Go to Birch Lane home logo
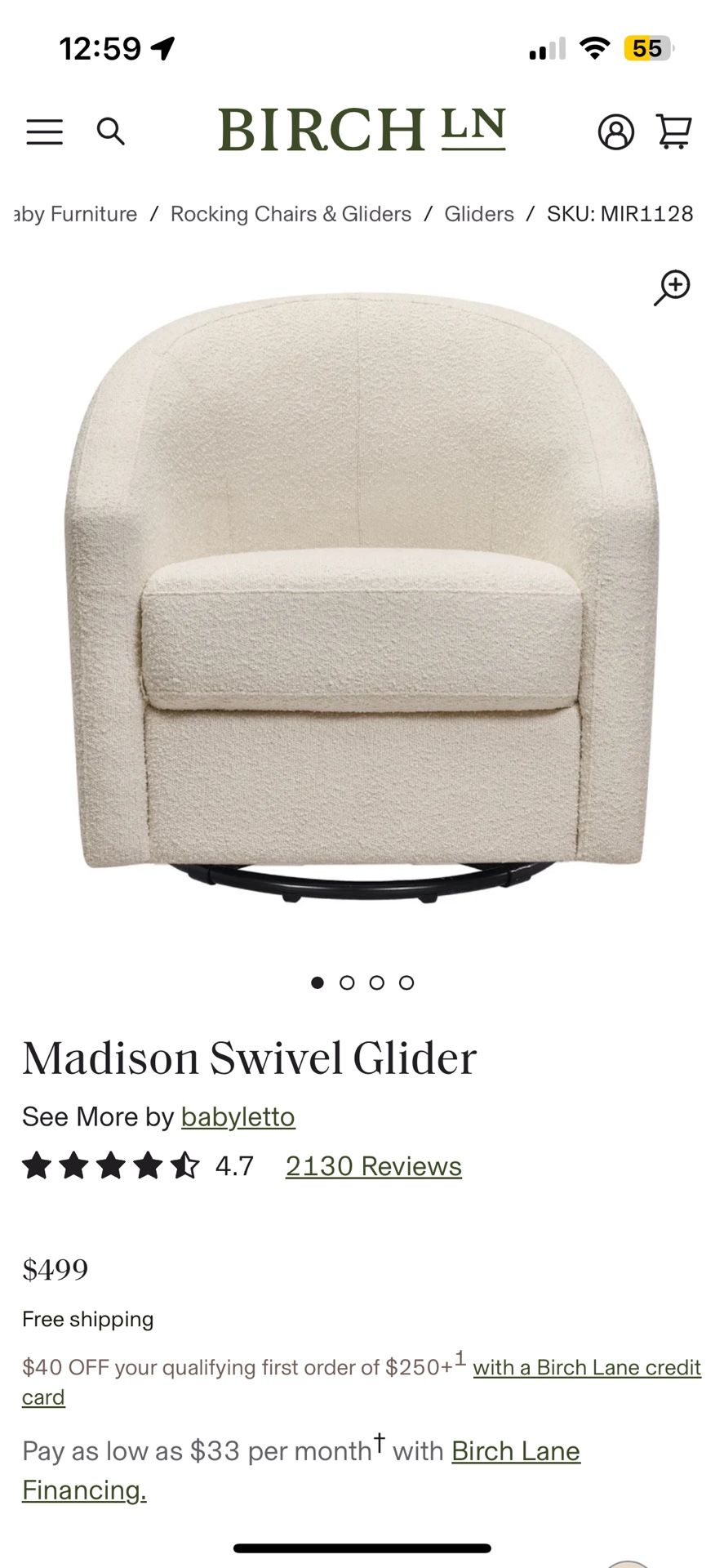This screenshot has width=724, height=1568. (362, 130)
